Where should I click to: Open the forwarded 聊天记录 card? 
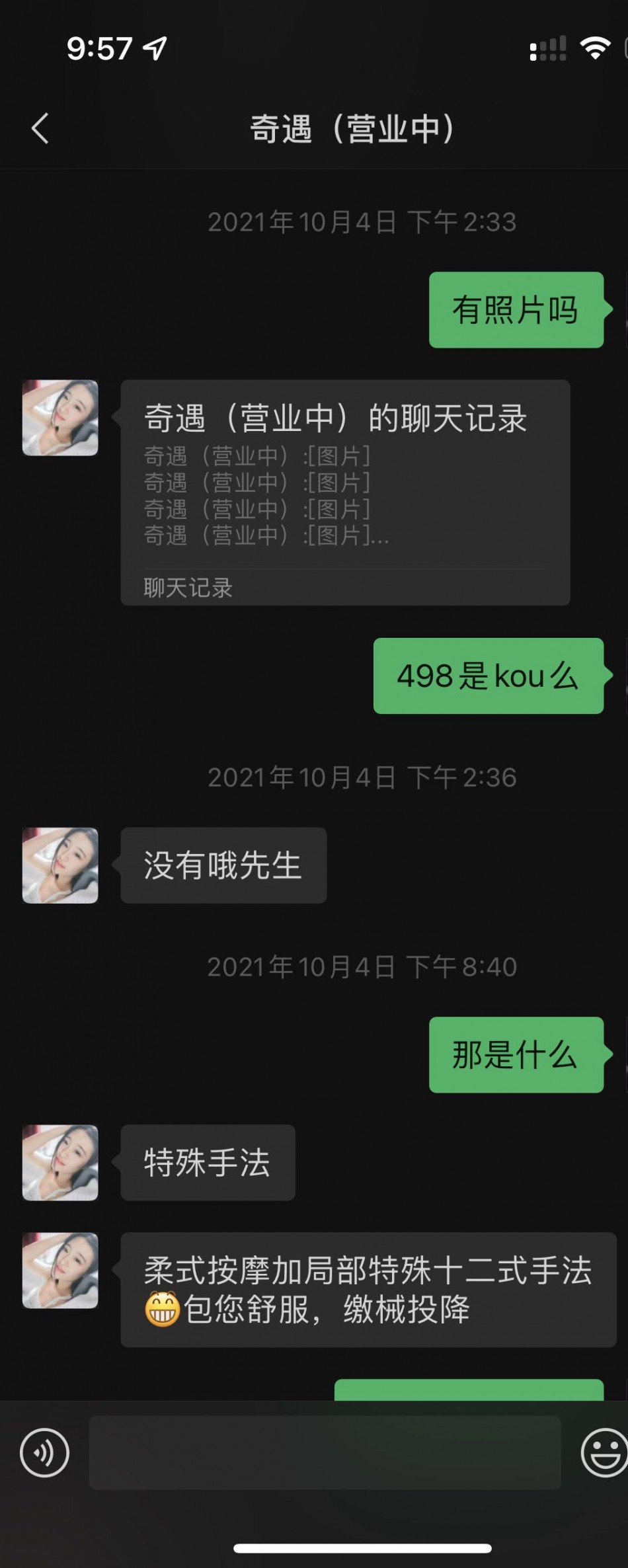pos(344,492)
